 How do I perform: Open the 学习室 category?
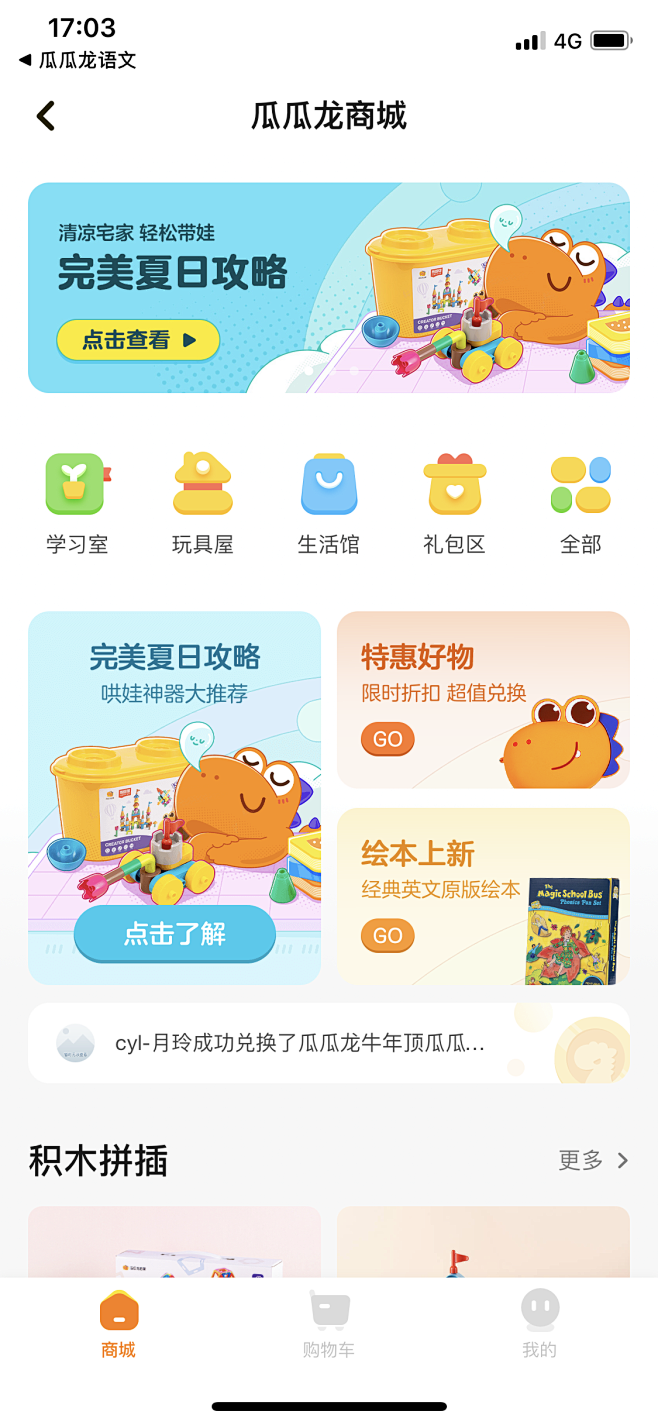[x=76, y=505]
